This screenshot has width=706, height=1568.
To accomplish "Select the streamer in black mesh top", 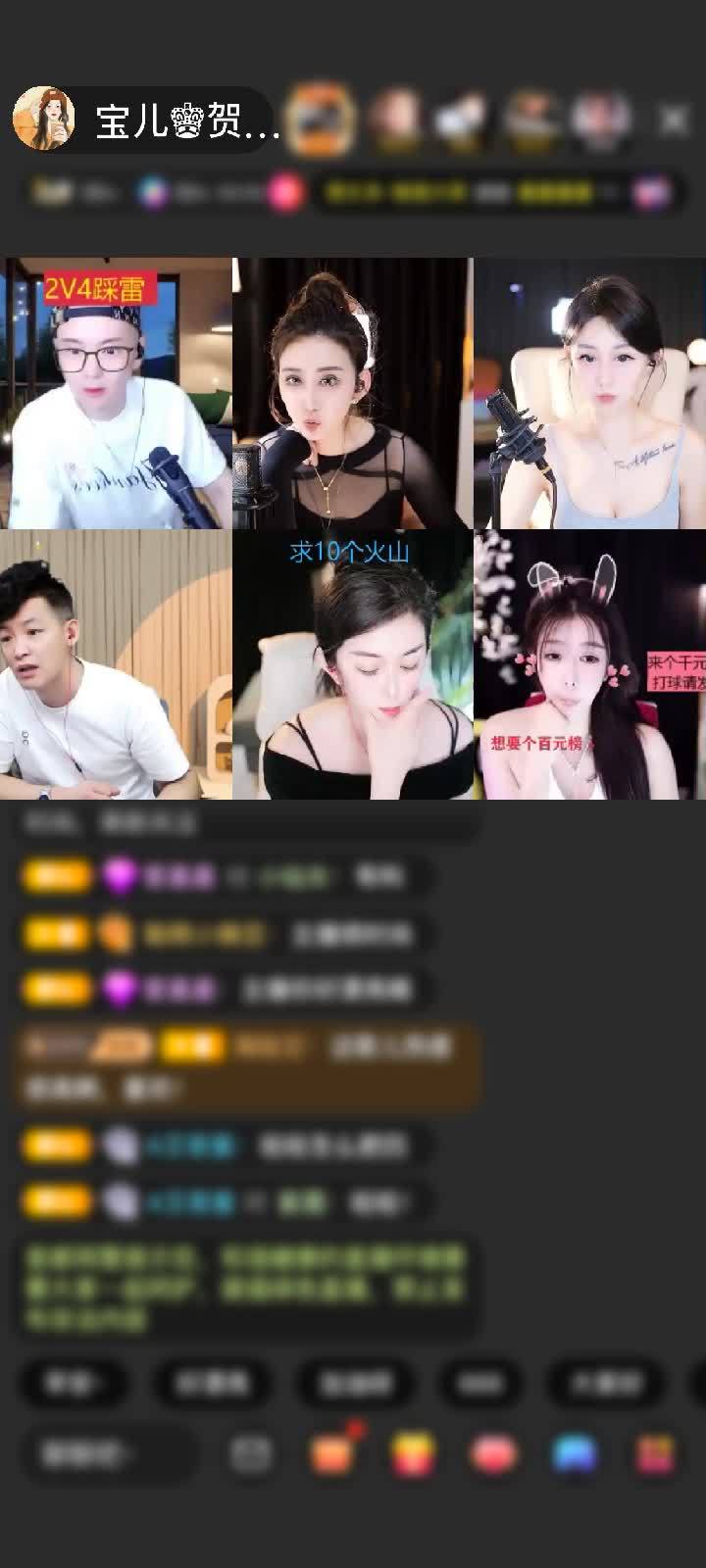I will point(352,394).
